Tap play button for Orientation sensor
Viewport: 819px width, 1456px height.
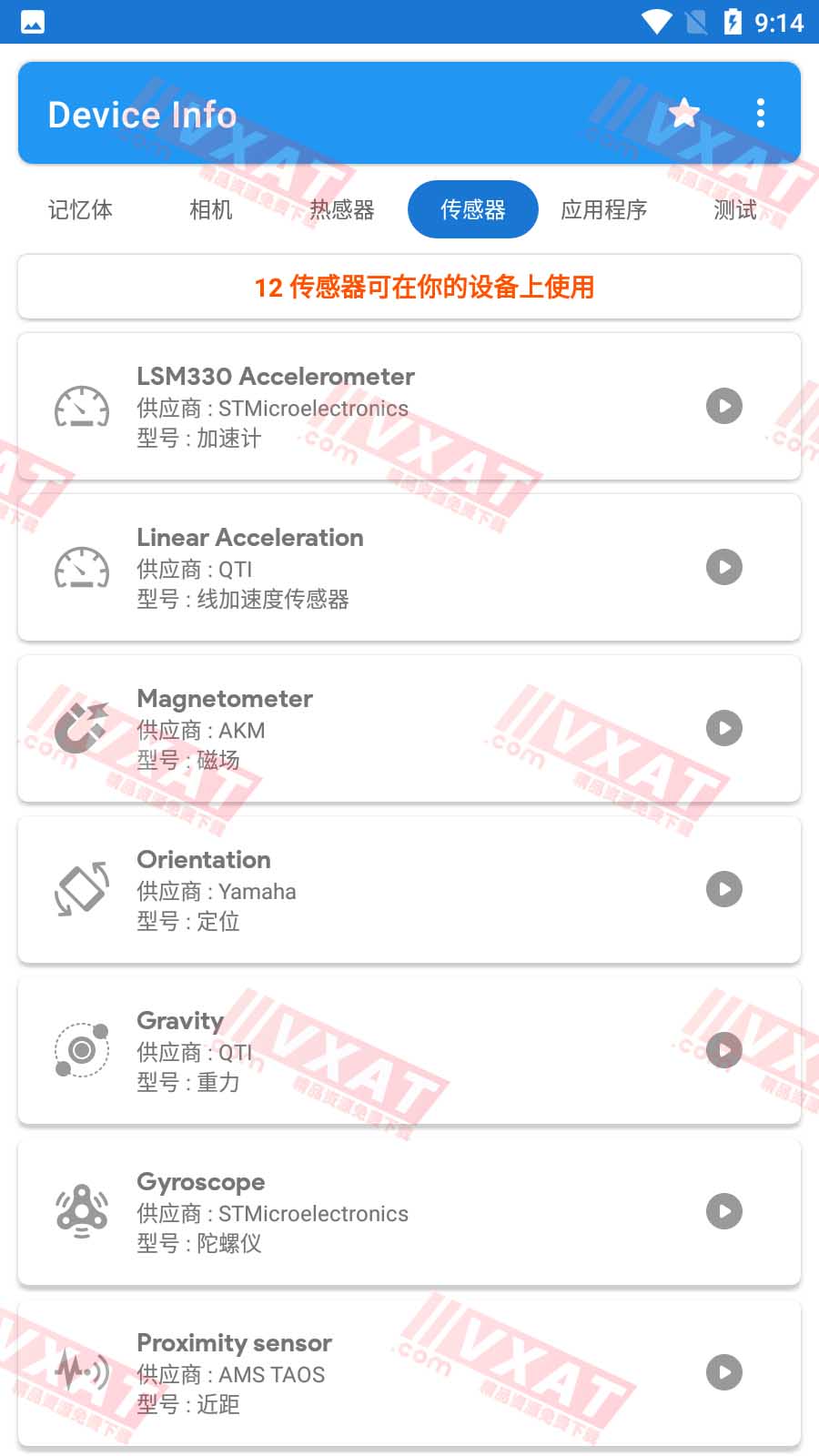724,889
